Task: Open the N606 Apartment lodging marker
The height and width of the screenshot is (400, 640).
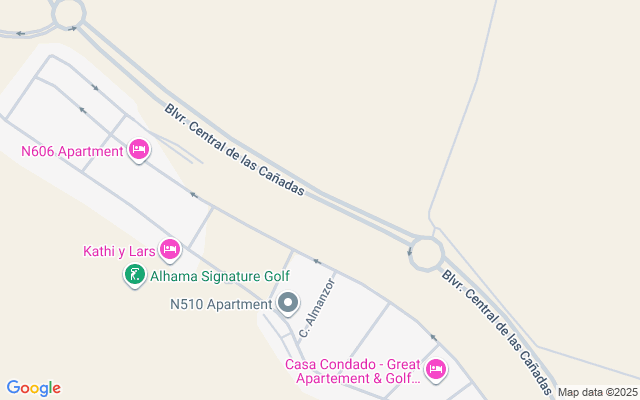Action: click(x=139, y=151)
